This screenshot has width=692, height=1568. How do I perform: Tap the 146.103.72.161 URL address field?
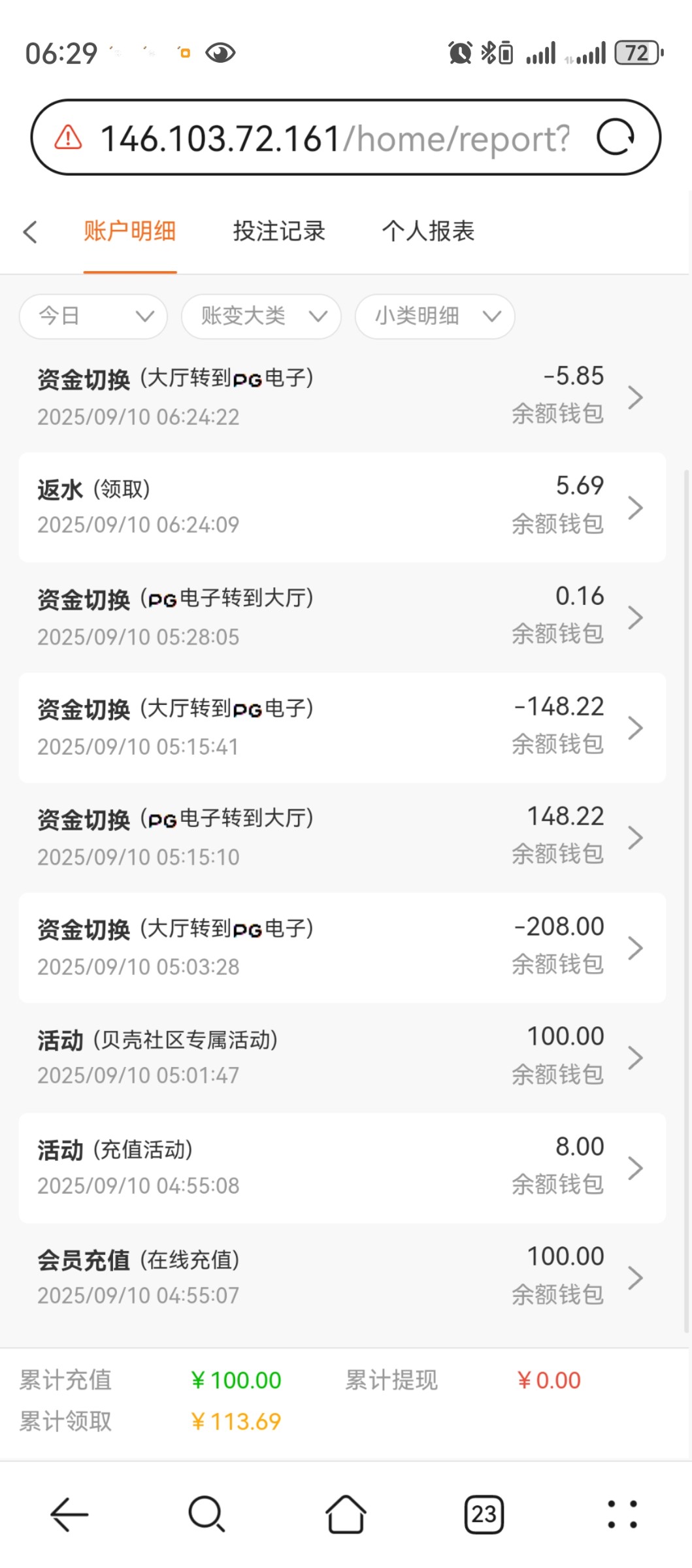335,139
